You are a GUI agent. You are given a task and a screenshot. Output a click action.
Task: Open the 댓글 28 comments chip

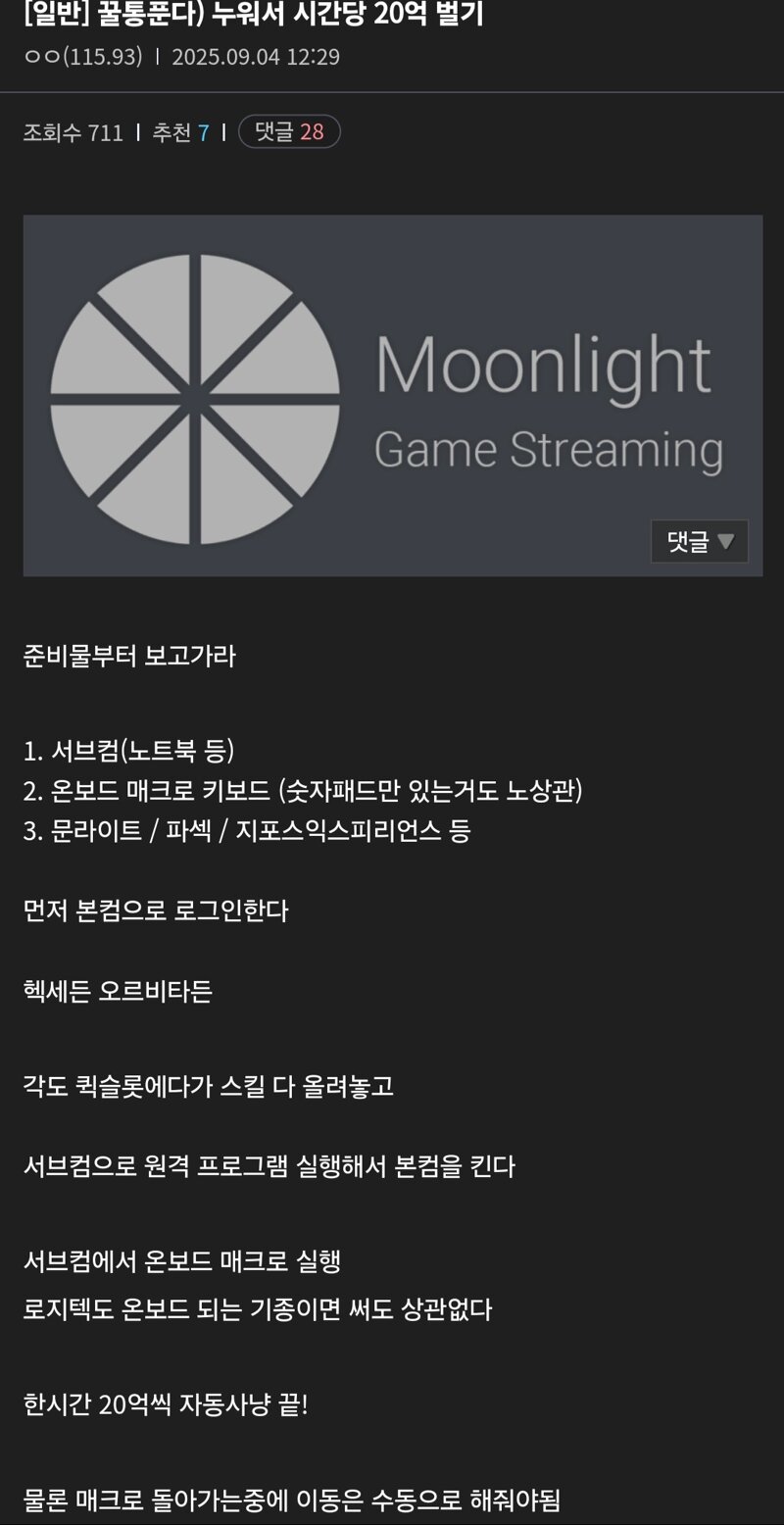[289, 131]
